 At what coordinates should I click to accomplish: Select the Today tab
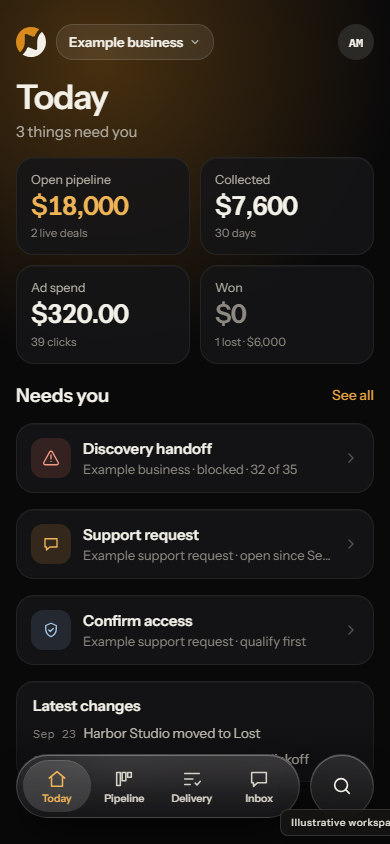tap(56, 787)
